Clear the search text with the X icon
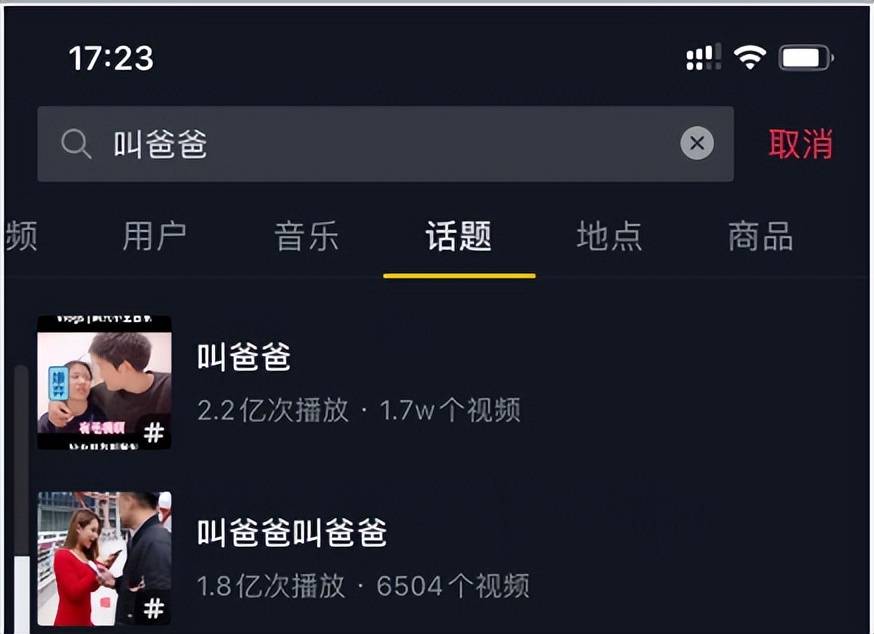874x634 pixels. pyautogui.click(x=697, y=143)
